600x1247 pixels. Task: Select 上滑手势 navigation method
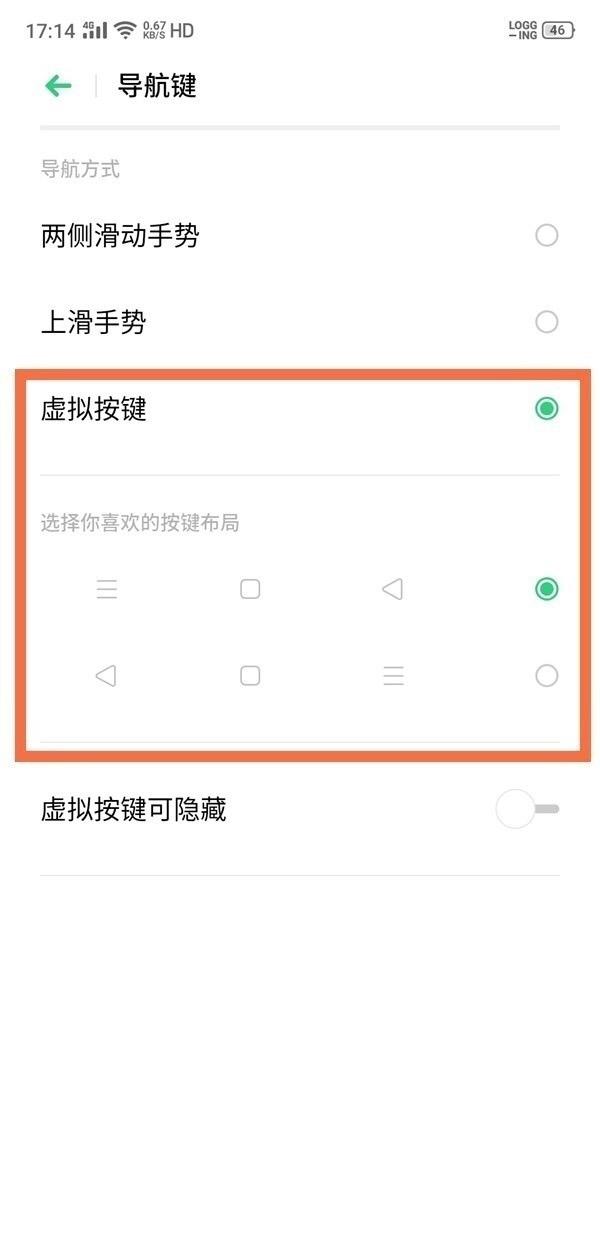300,322
